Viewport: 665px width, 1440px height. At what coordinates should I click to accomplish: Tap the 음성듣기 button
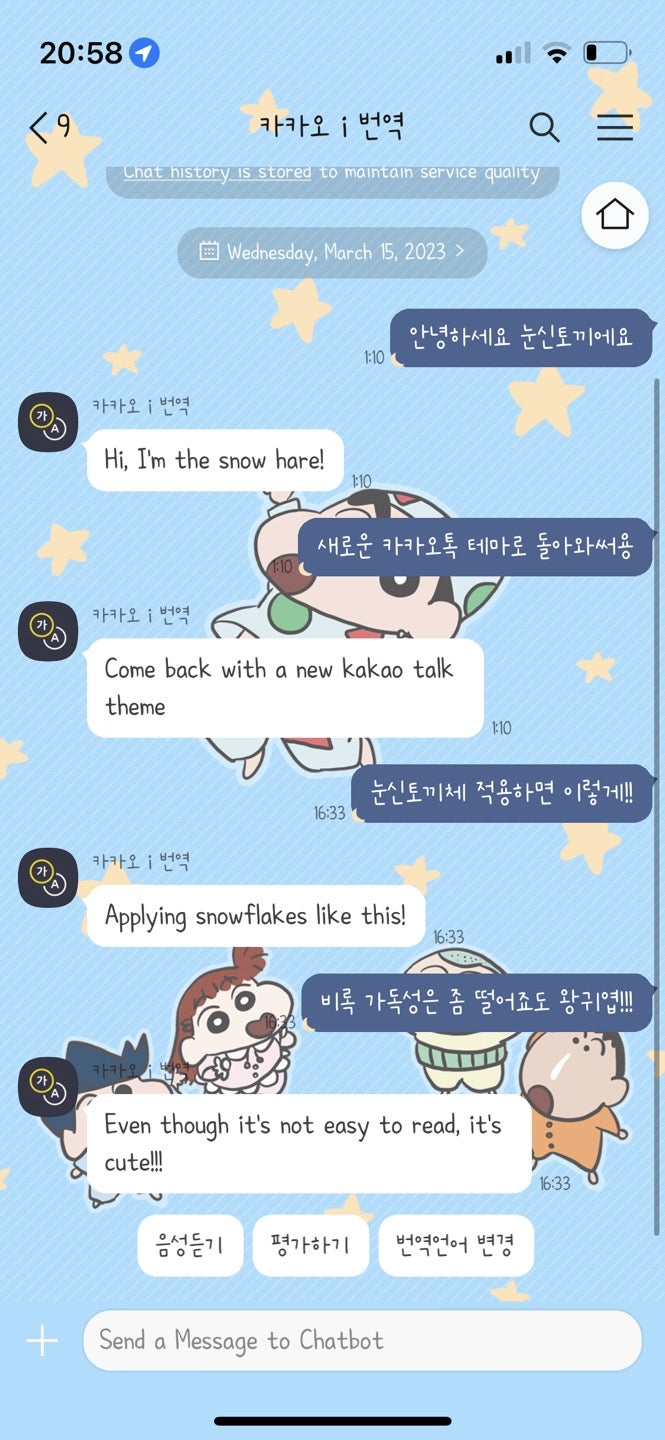point(190,1246)
